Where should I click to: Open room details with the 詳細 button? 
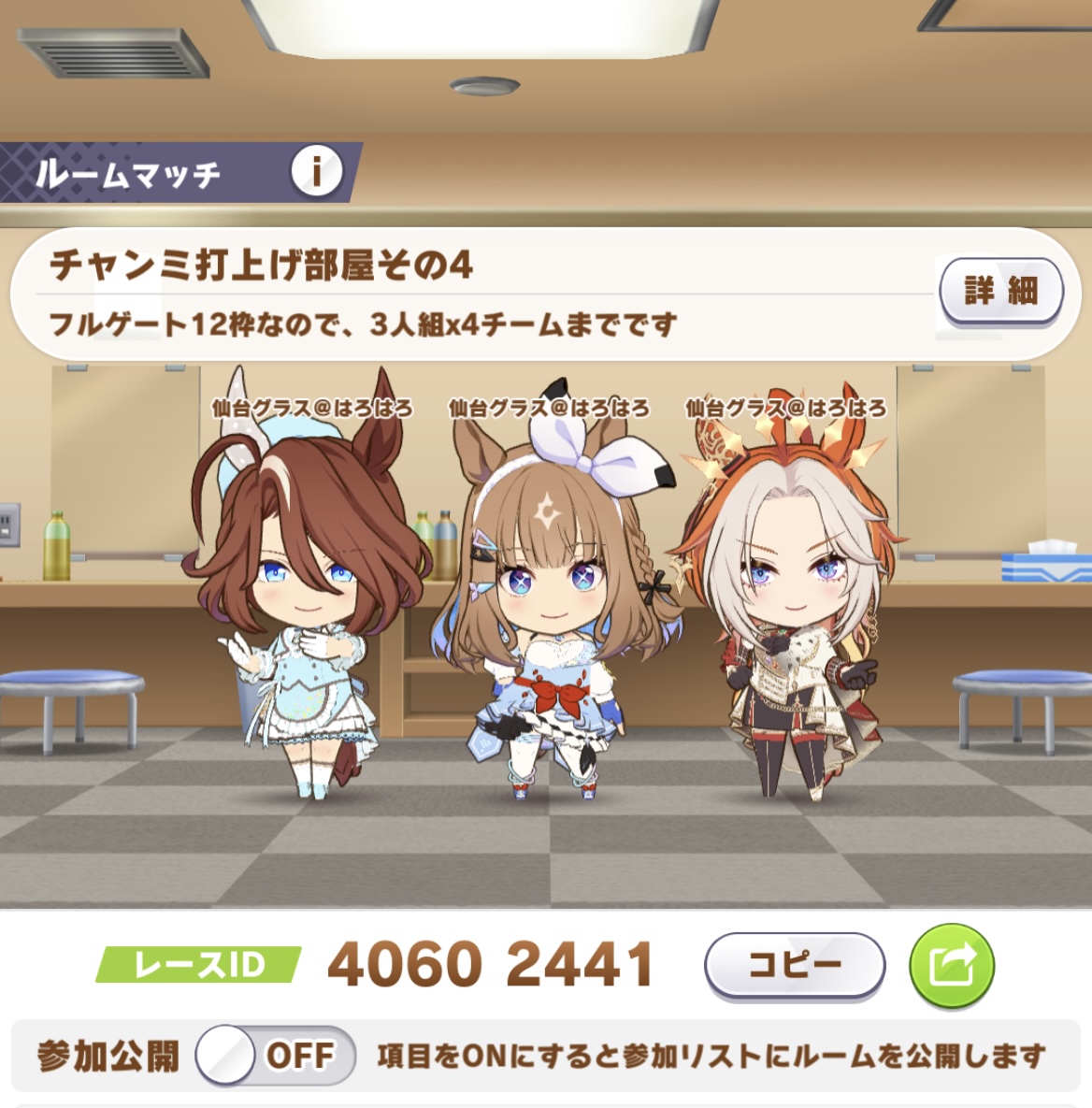[1000, 291]
